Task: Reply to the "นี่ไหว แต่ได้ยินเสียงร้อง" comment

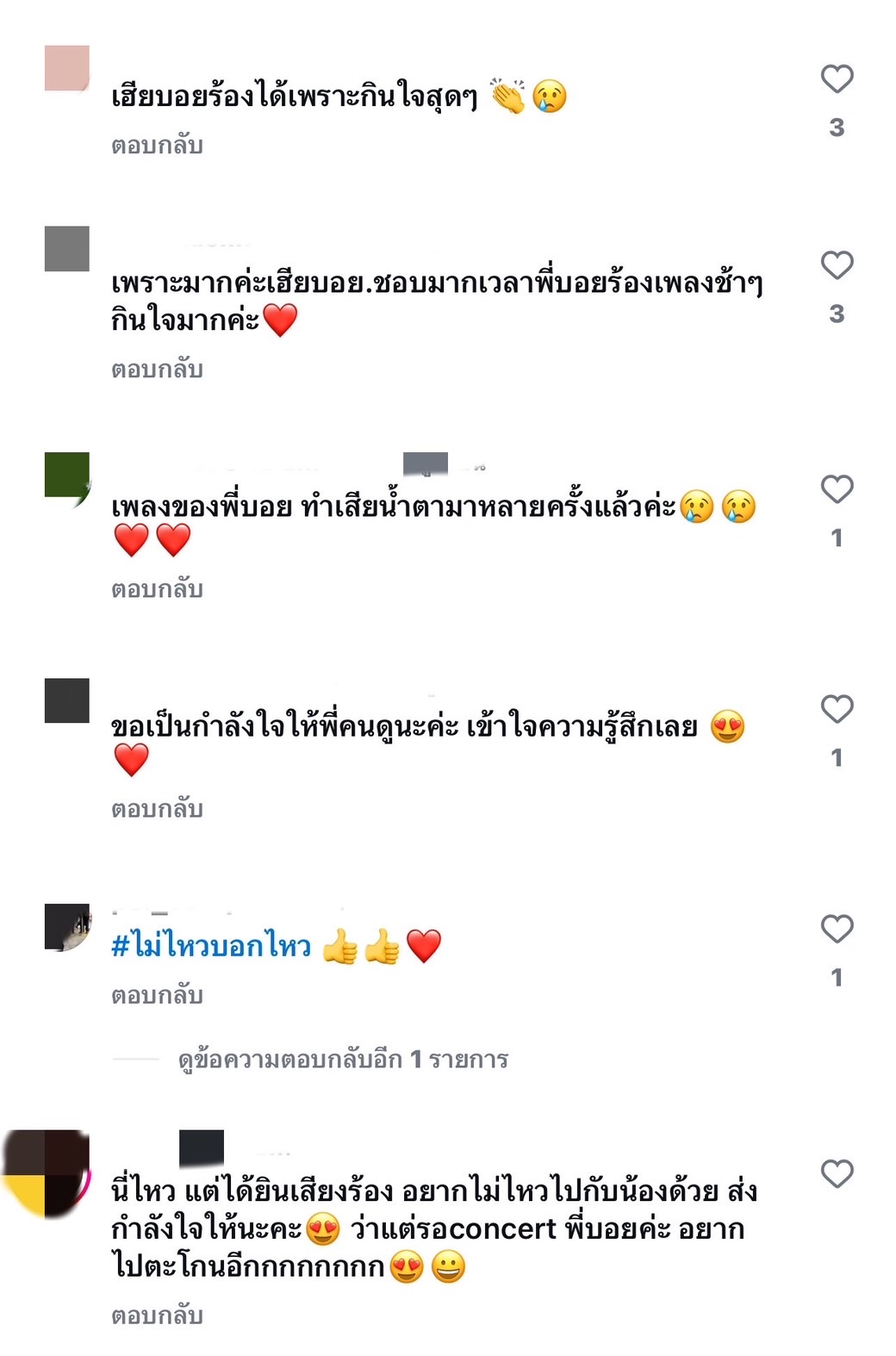Action: [157, 1316]
